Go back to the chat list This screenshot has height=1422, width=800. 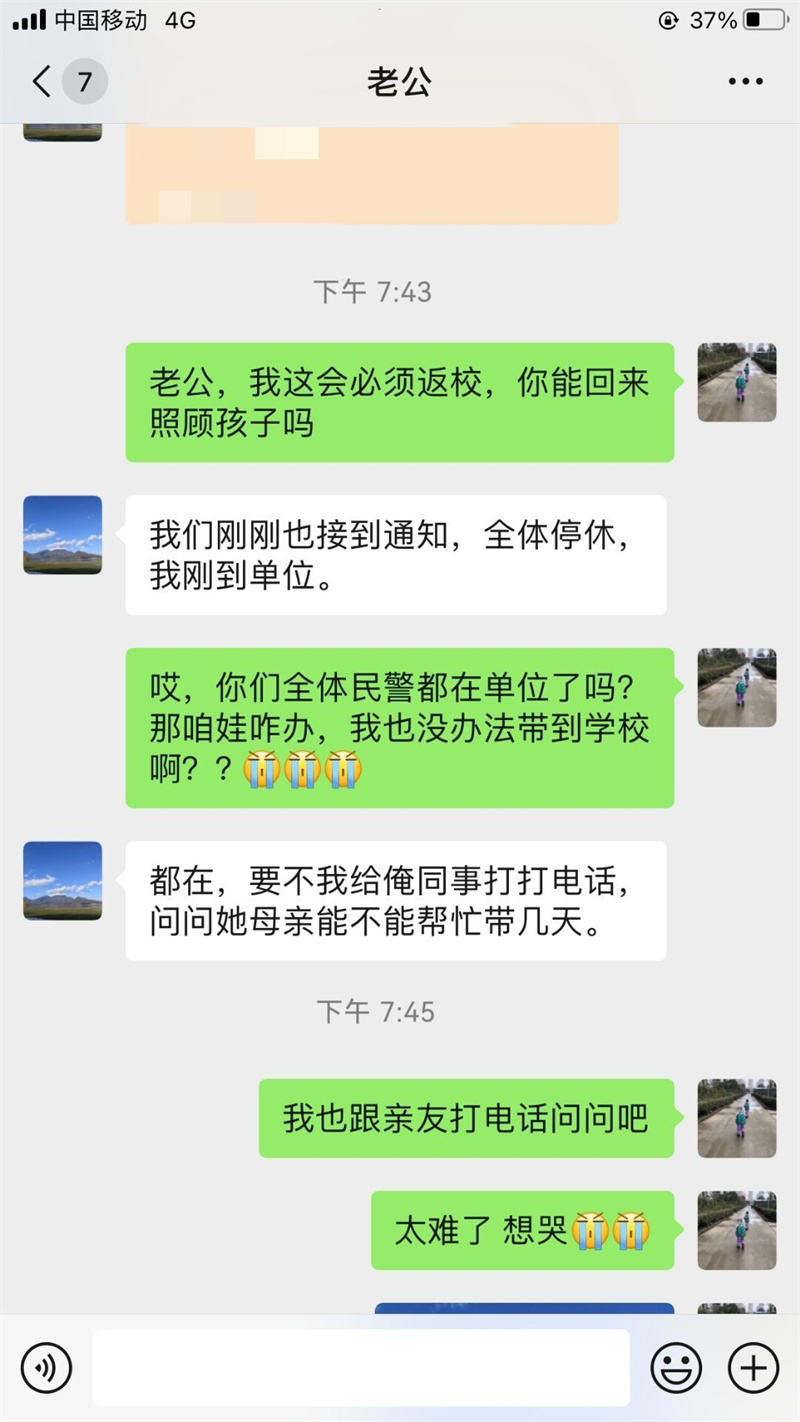point(42,81)
